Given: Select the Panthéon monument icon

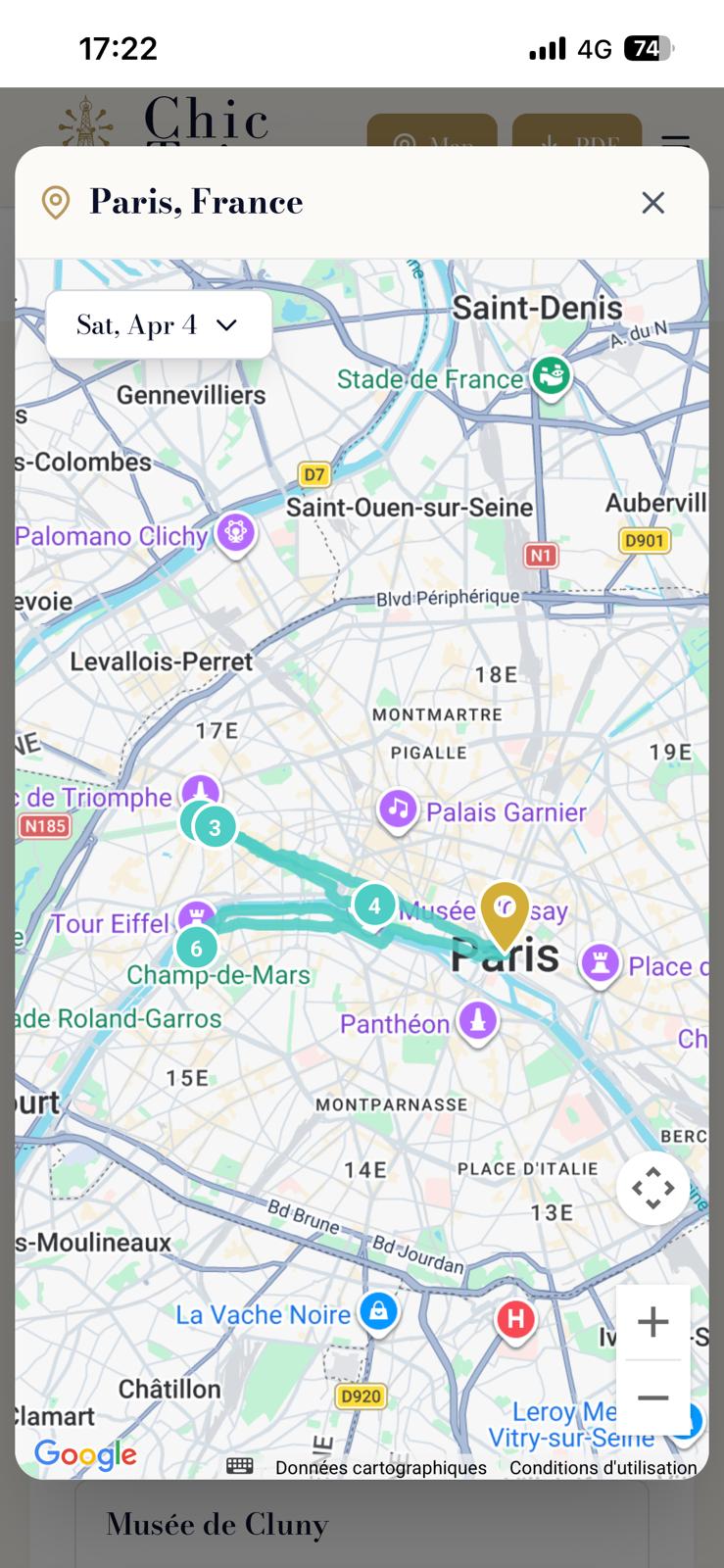Looking at the screenshot, I should click(476, 1019).
